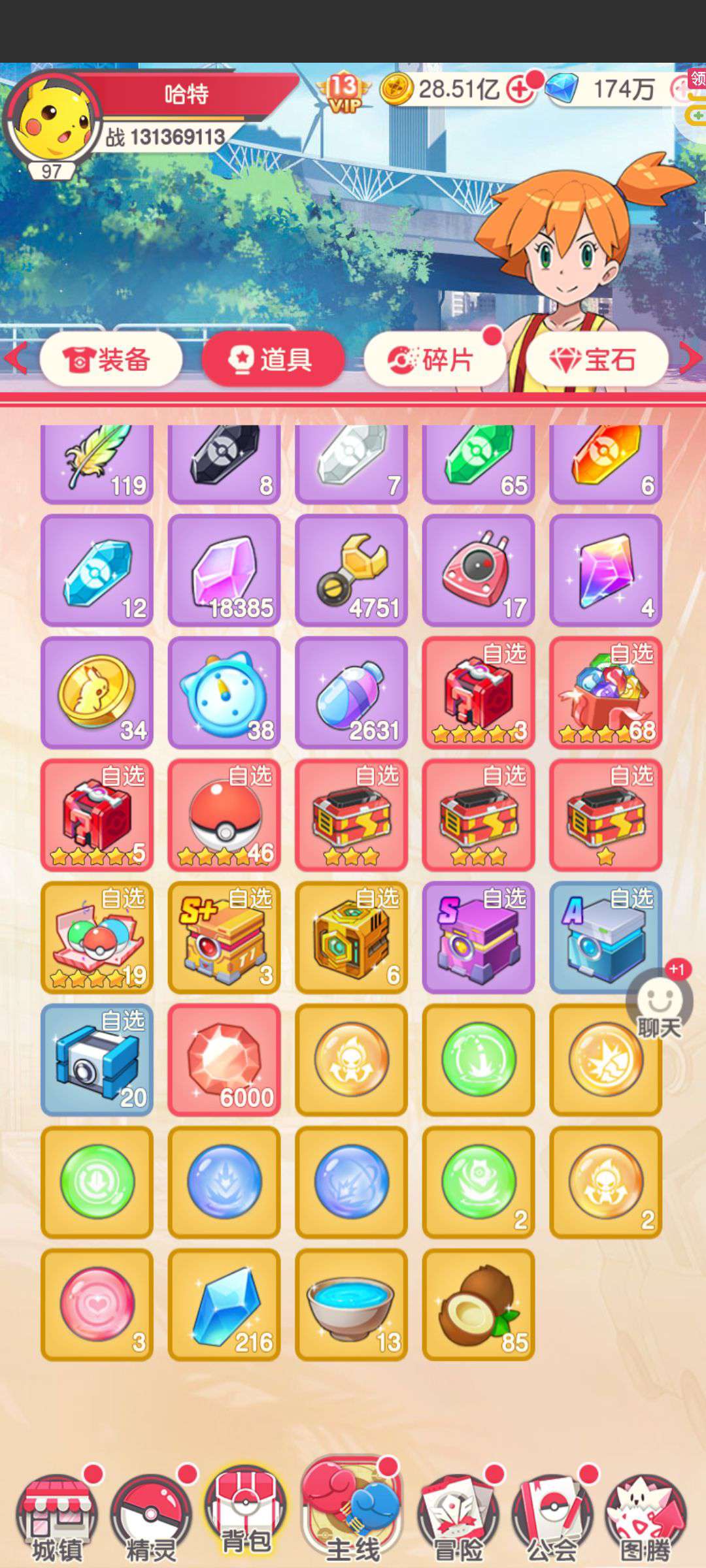Select the alarm clock item with 38
706x1568 pixels.
click(224, 693)
